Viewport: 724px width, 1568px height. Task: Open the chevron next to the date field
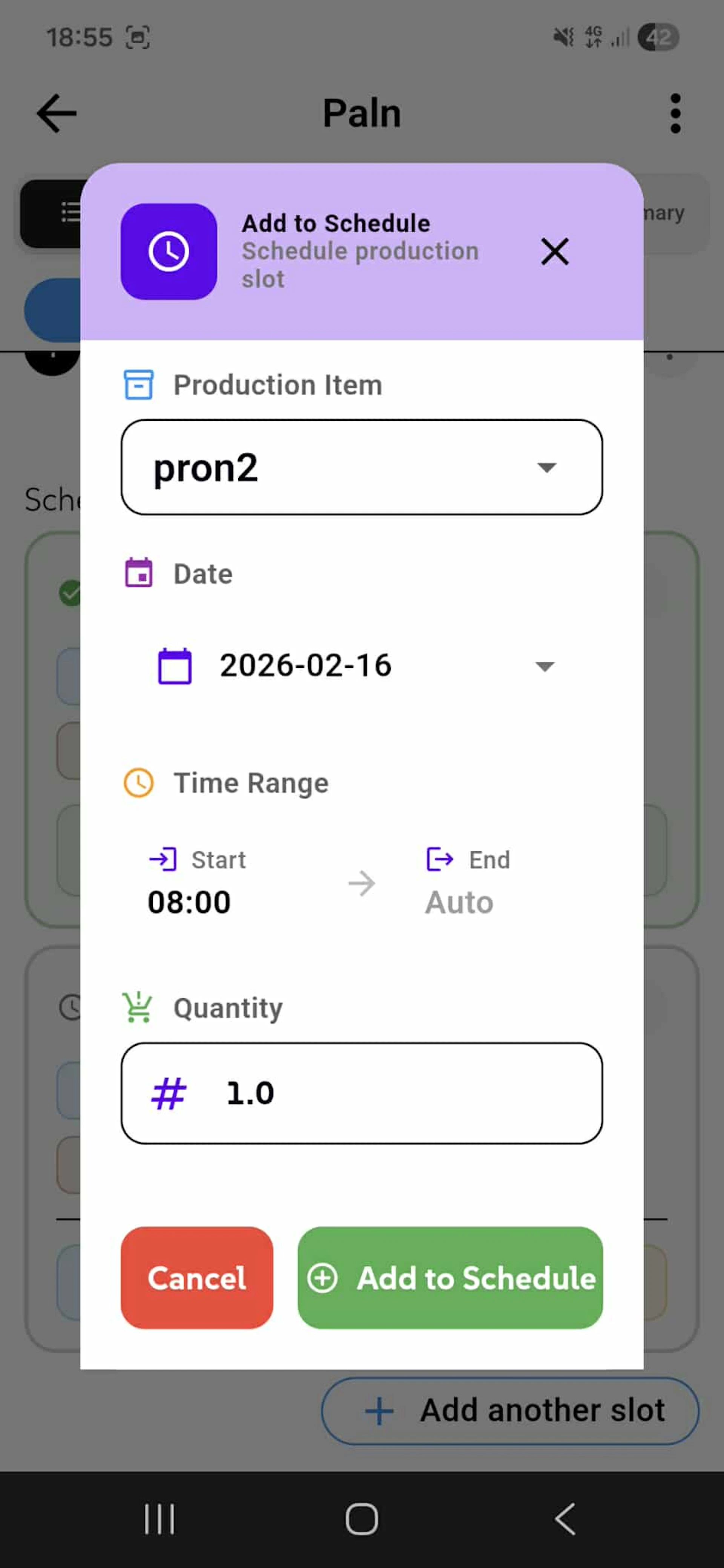(545, 667)
